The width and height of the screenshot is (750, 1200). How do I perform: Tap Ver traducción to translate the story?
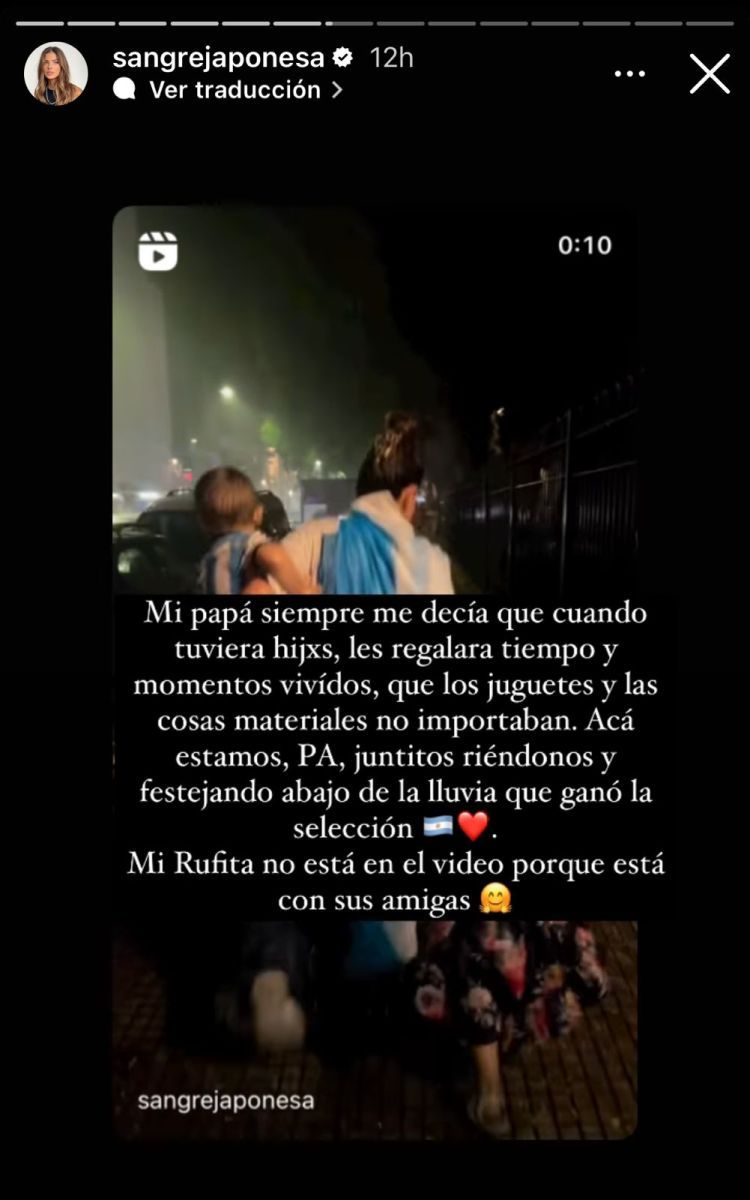234,90
